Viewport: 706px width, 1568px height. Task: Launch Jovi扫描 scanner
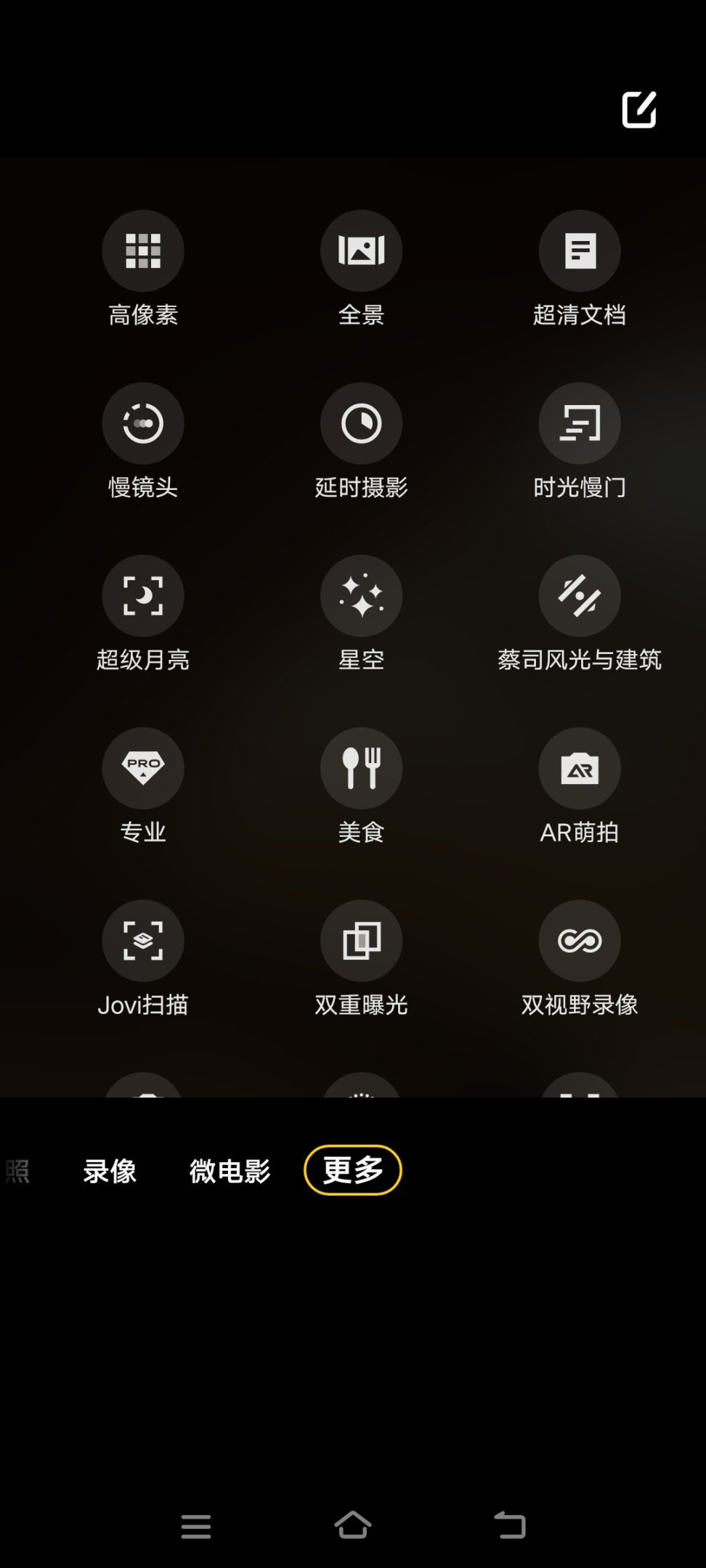(143, 941)
